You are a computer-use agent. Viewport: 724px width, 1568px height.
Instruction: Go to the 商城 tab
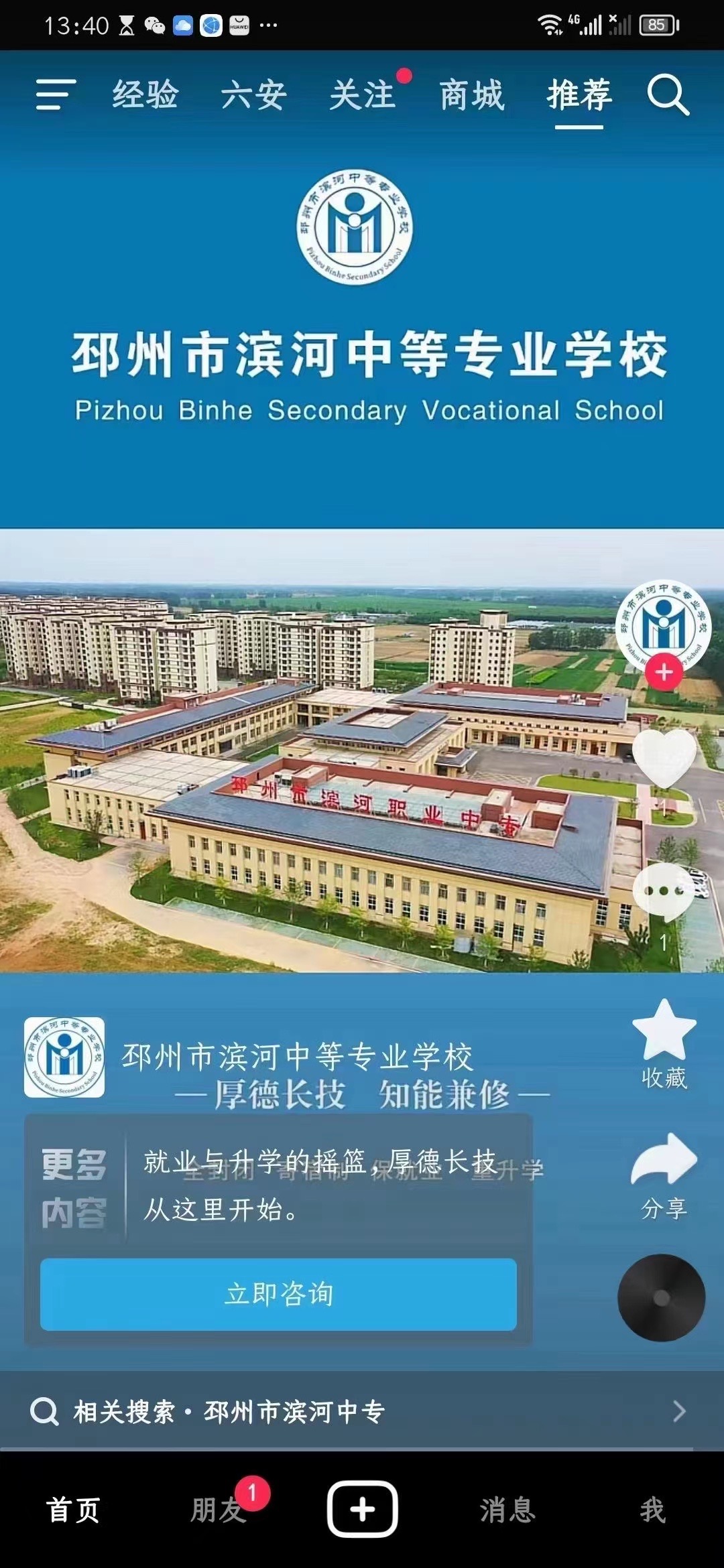click(471, 94)
